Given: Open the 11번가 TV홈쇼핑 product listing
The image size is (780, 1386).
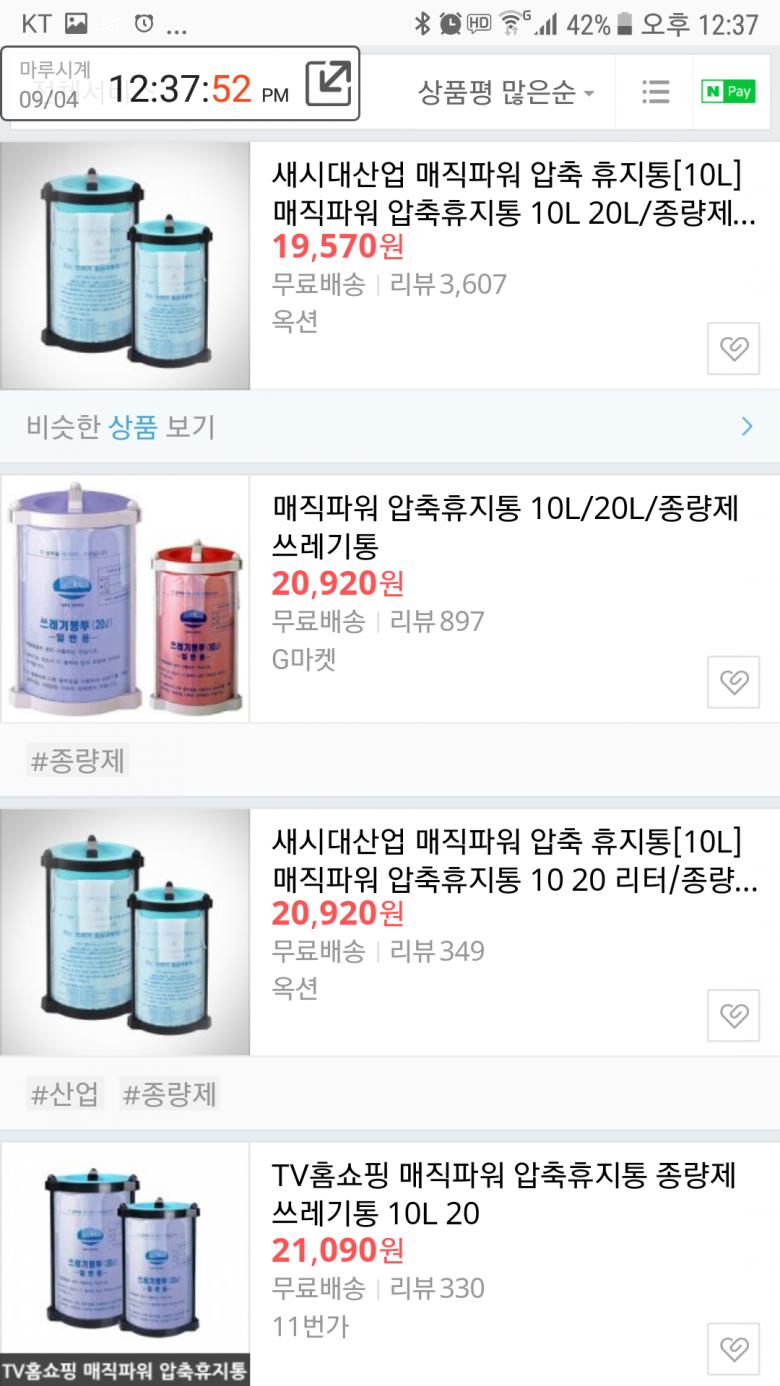Looking at the screenshot, I should click(503, 1194).
